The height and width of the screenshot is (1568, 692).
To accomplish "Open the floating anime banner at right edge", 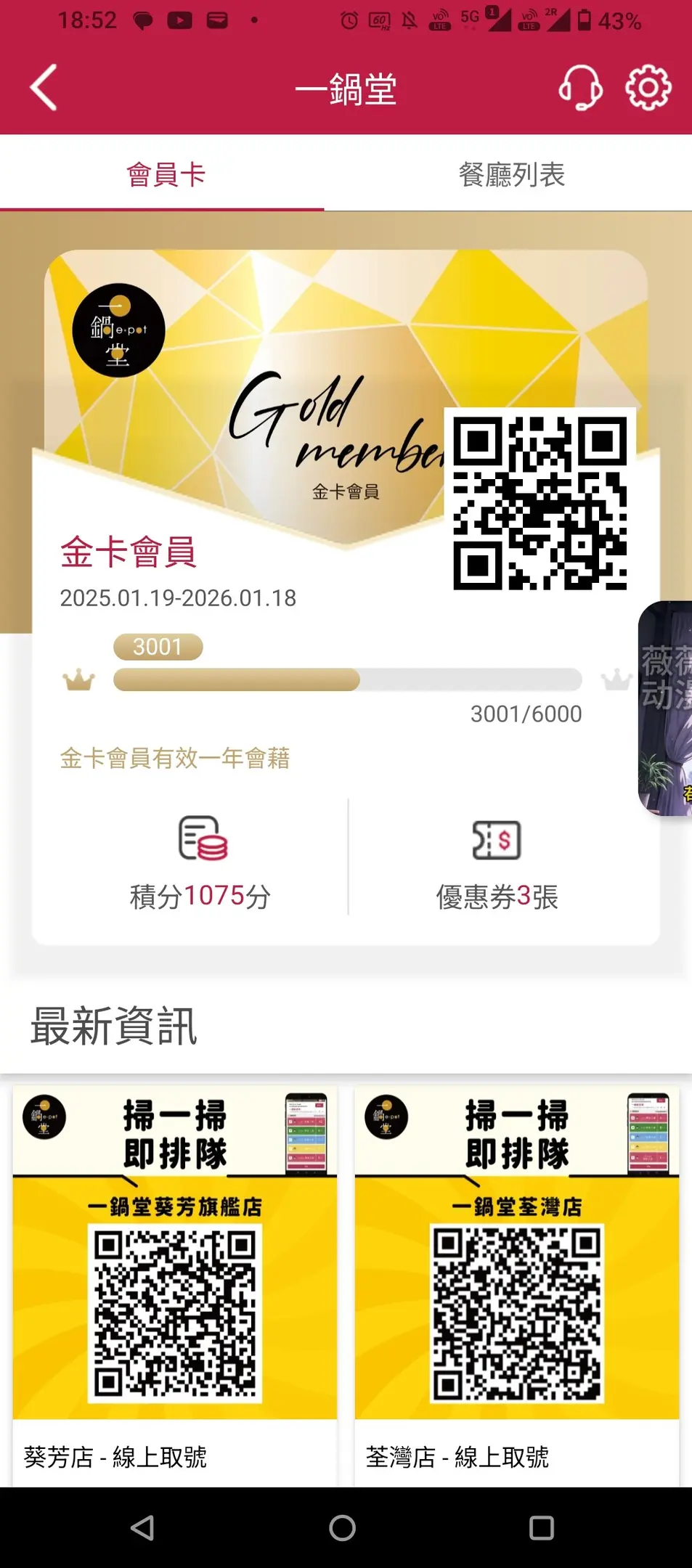I will coord(667,708).
